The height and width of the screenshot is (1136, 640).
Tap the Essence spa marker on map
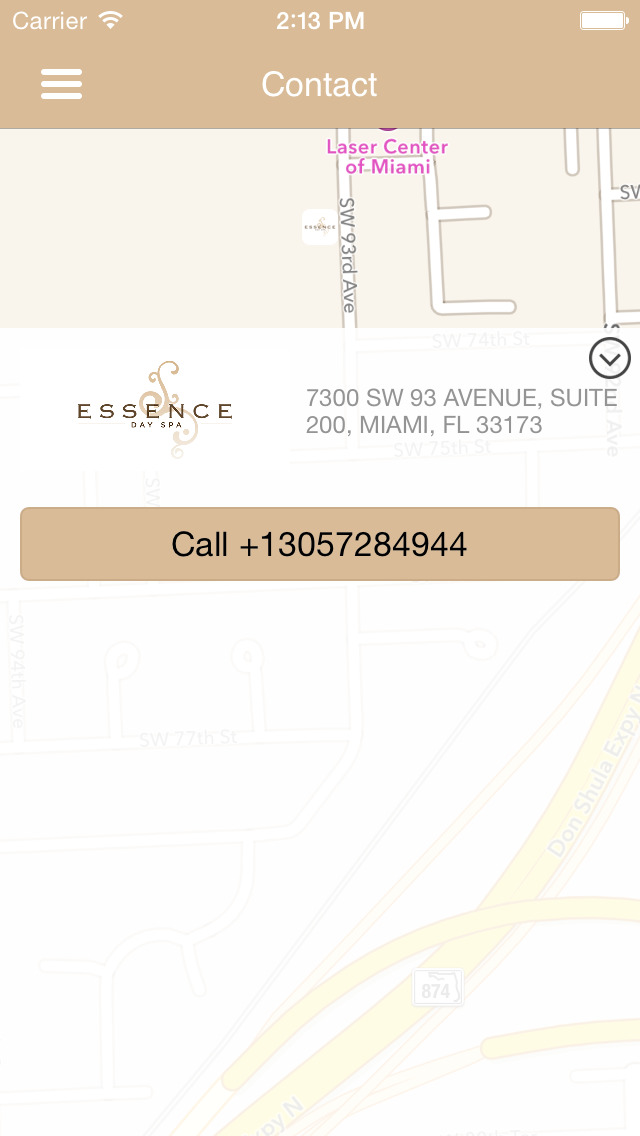[x=320, y=227]
